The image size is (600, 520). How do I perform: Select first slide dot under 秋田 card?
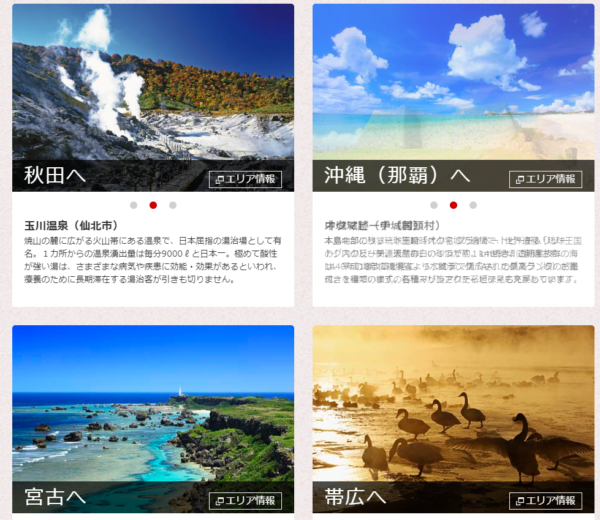pyautogui.click(x=134, y=205)
